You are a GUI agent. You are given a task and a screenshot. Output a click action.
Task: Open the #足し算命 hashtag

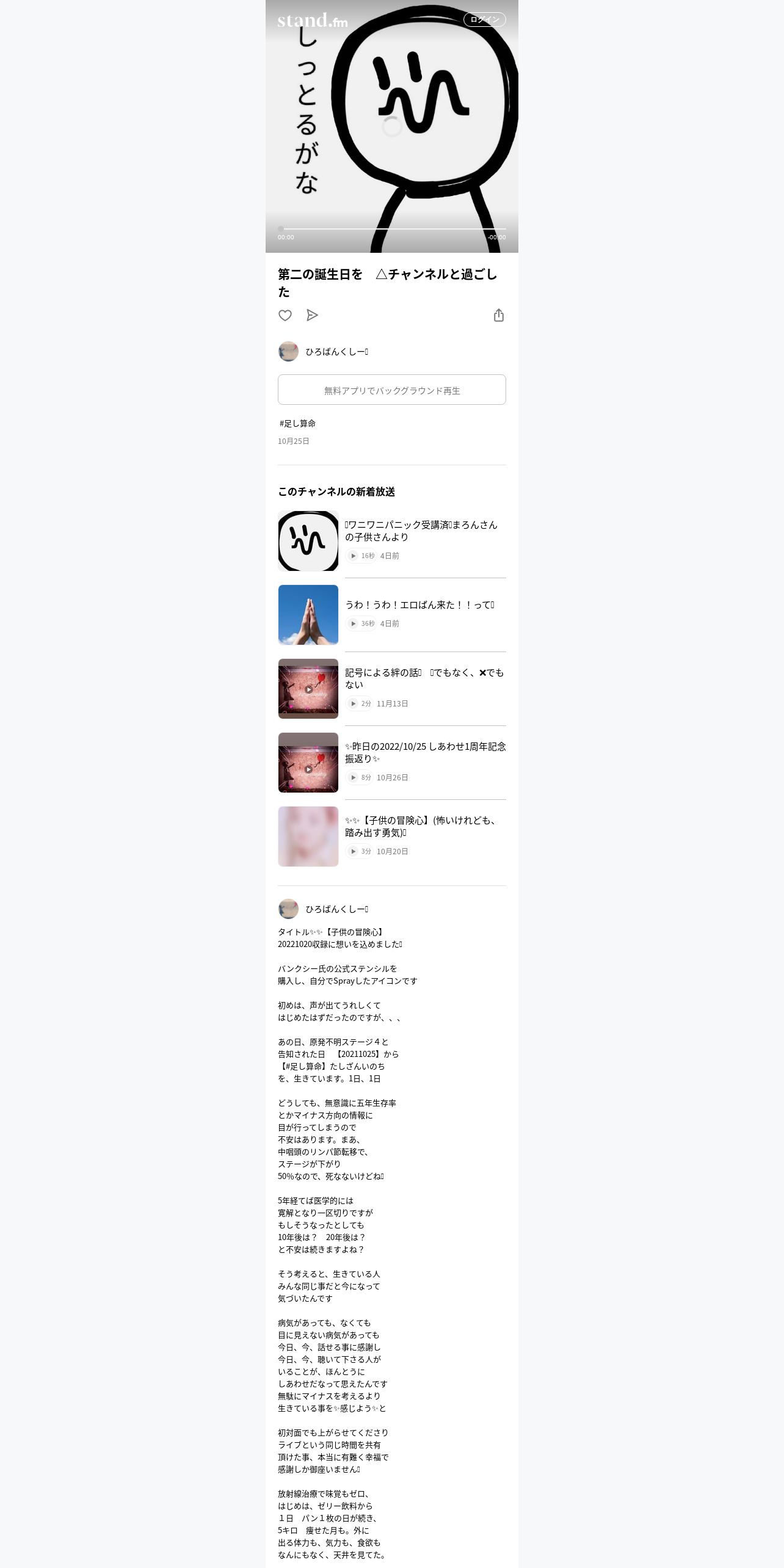point(297,423)
